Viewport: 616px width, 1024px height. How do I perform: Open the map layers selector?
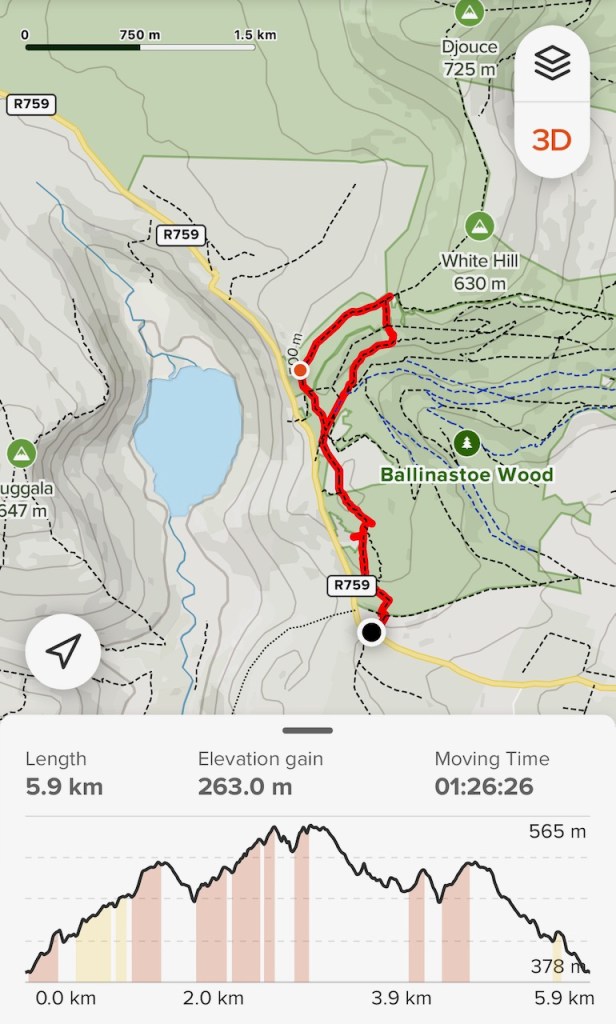click(551, 64)
